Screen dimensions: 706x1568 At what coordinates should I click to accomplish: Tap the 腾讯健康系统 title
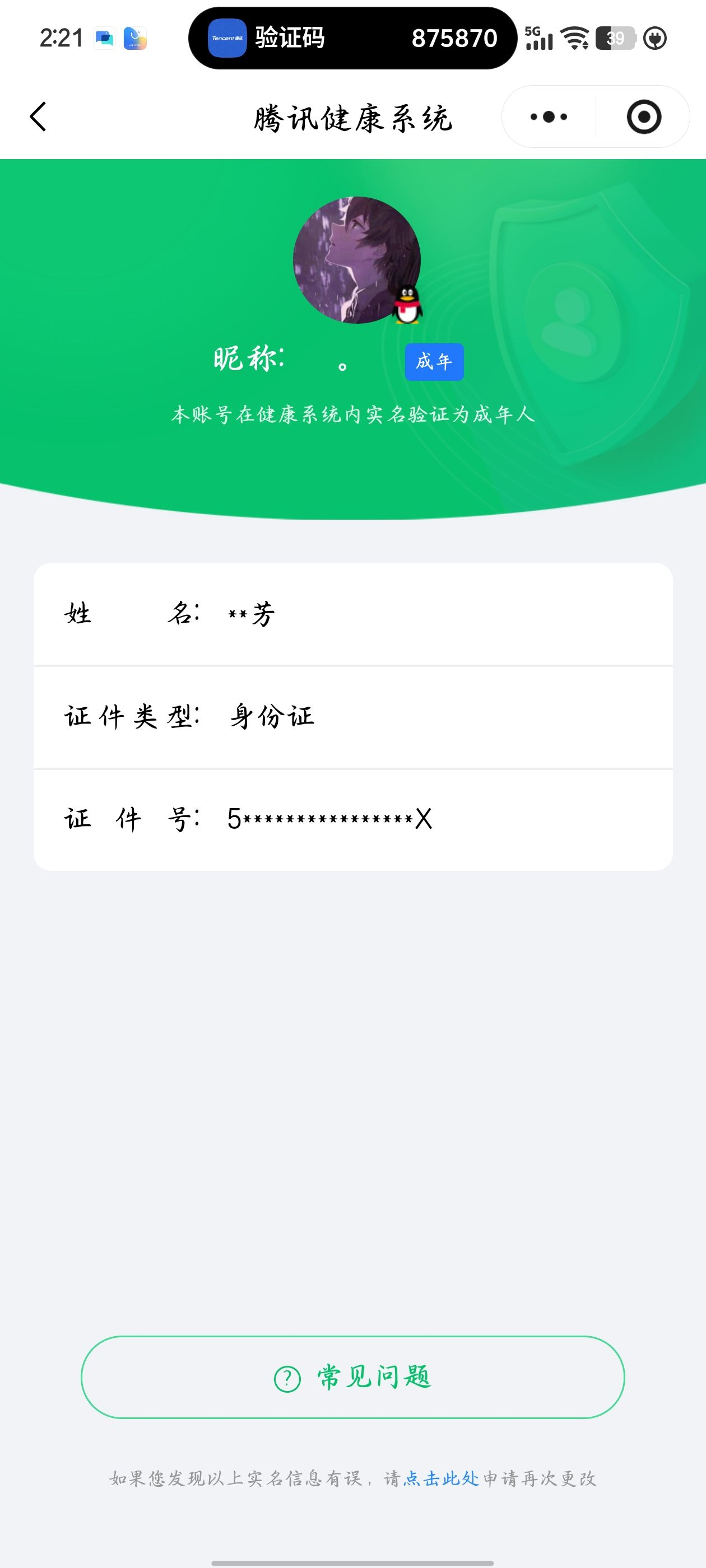point(354,117)
